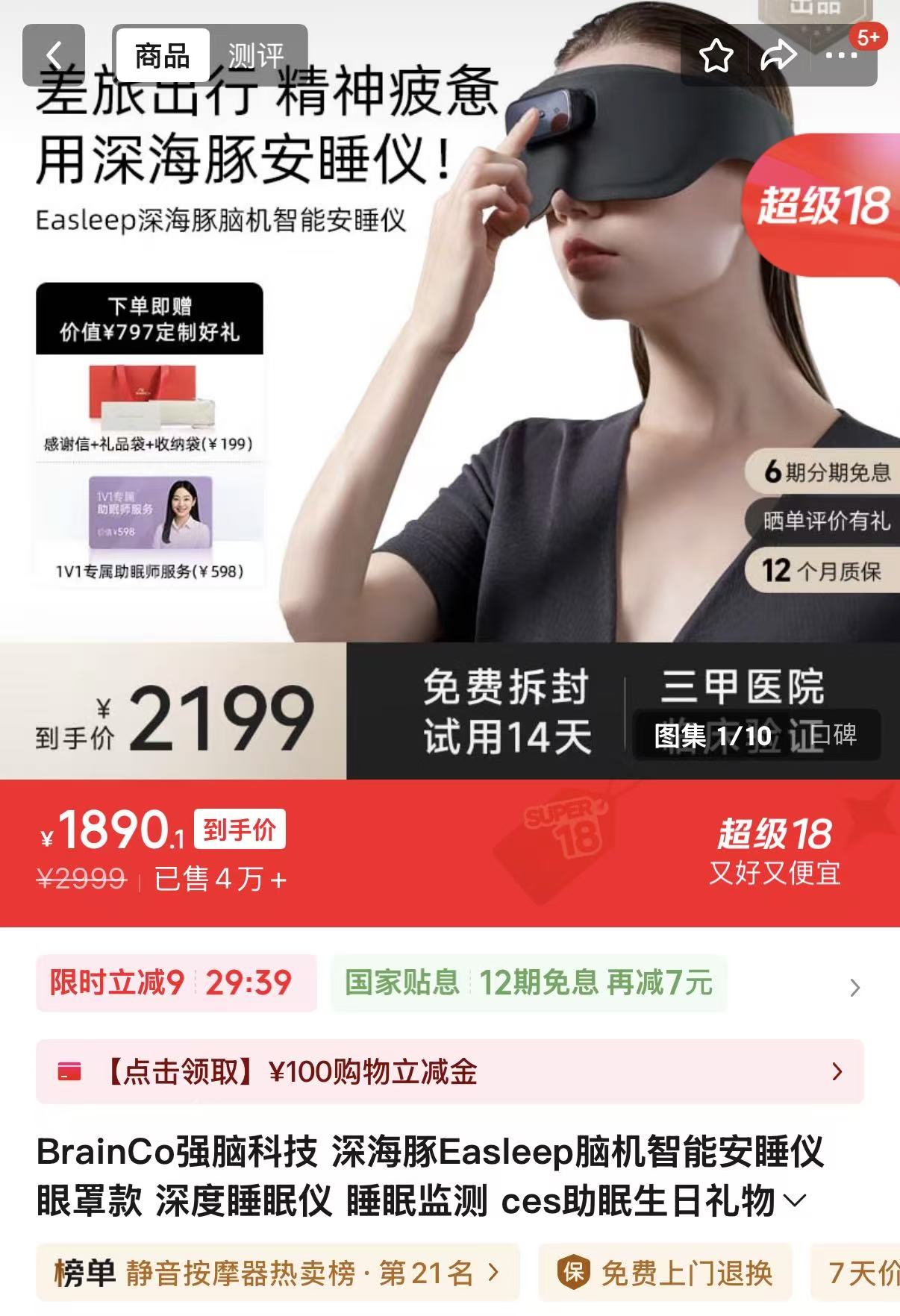The image size is (900, 1316).
Task: Claim the ¥100购物立减金 coupon
Action: pyautogui.click(x=449, y=1072)
